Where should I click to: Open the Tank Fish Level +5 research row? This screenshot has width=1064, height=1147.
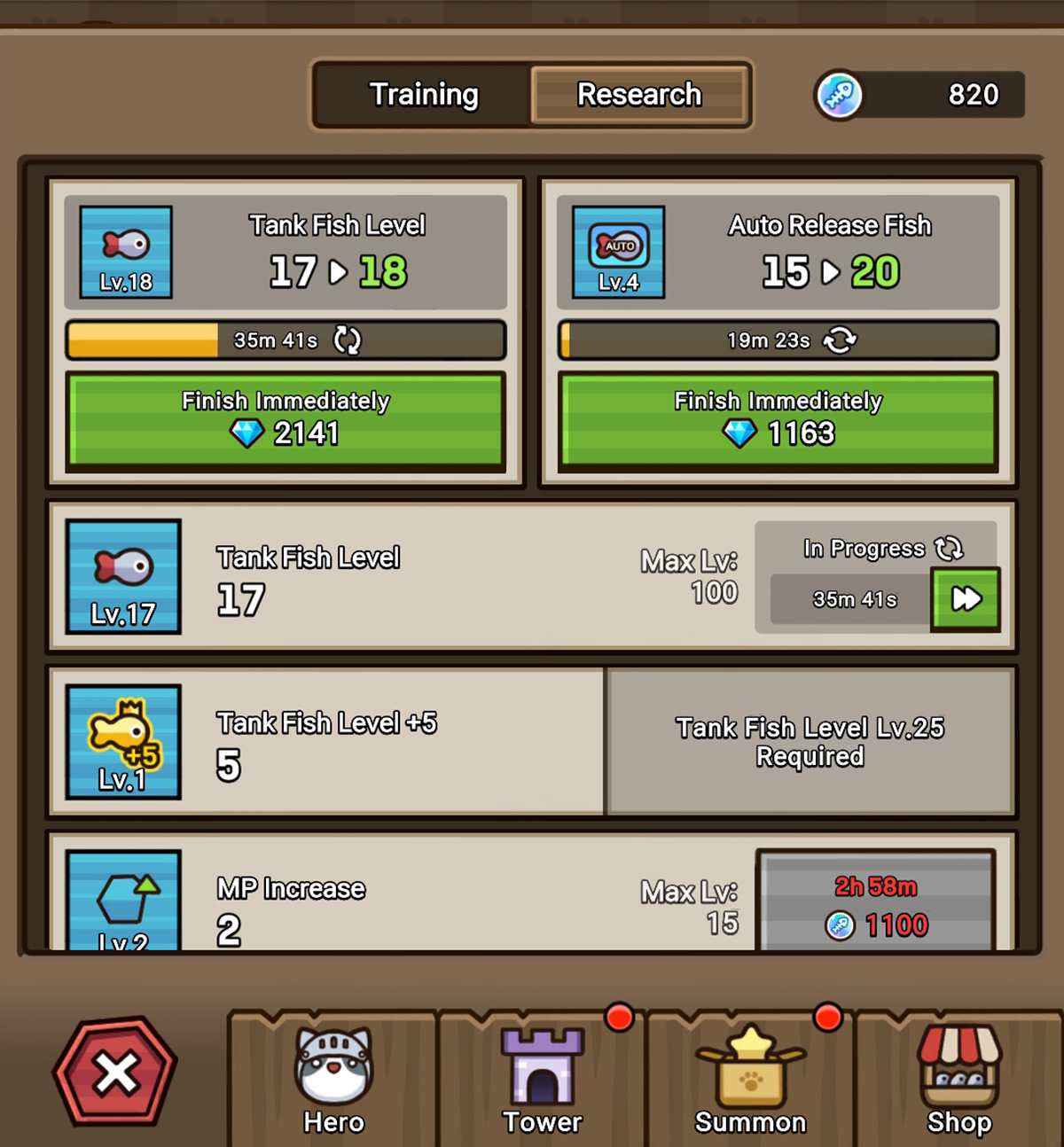[326, 742]
